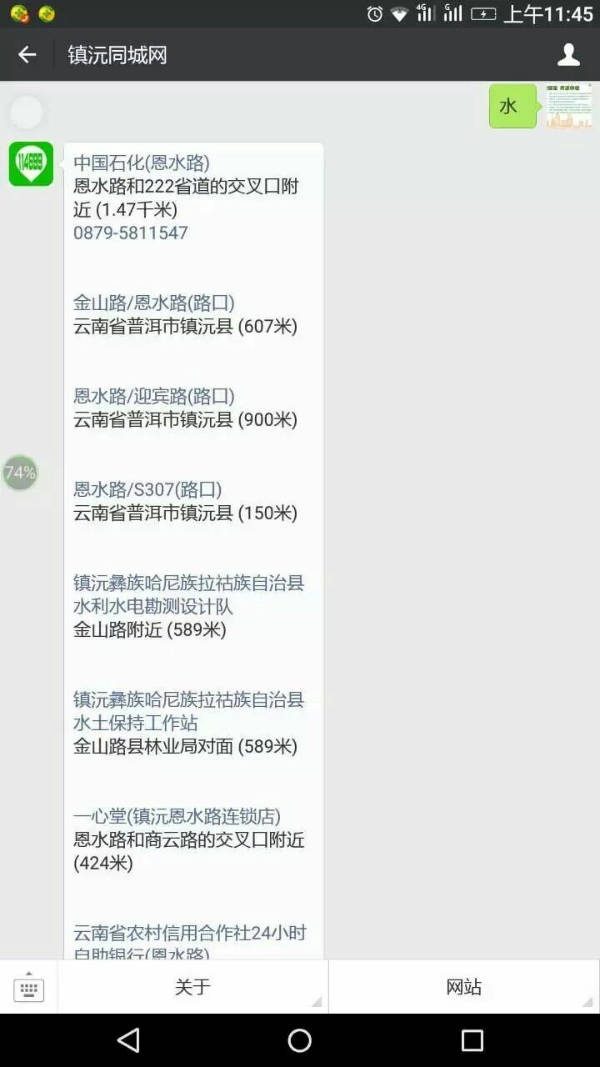Screen dimensions: 600x1067
Task: Open the 网站 menu
Action: coord(464,987)
